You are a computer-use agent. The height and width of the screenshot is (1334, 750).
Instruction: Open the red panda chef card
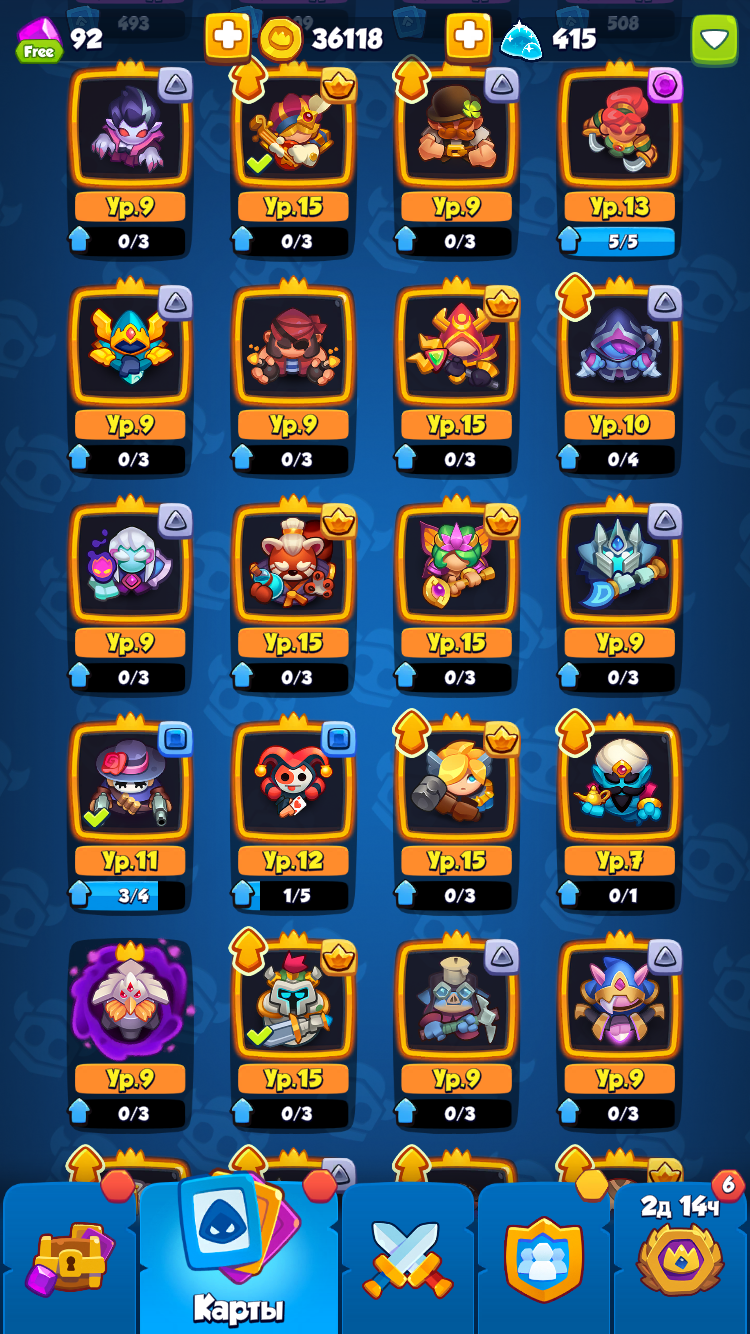(293, 596)
